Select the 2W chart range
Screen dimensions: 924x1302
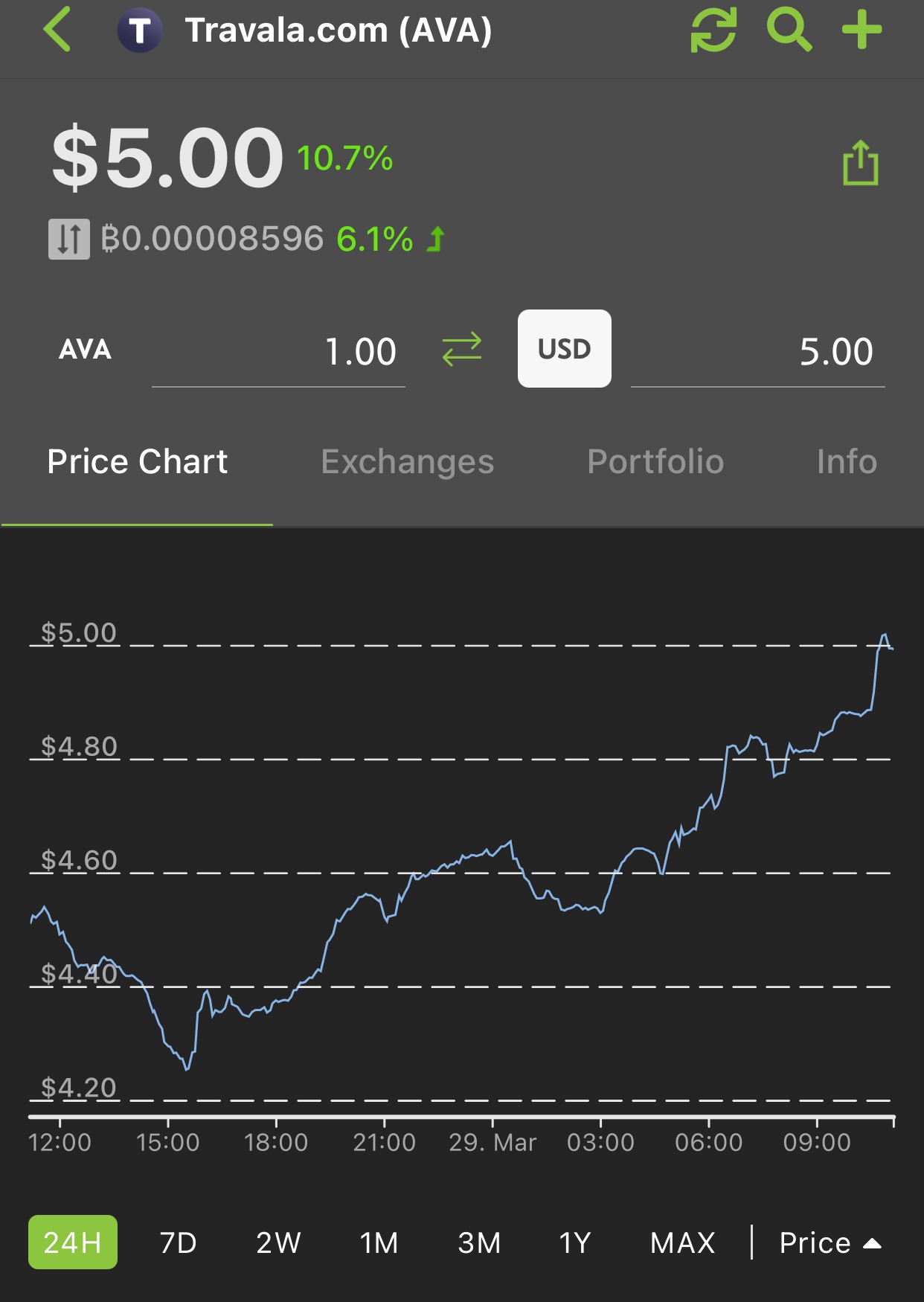point(278,1242)
